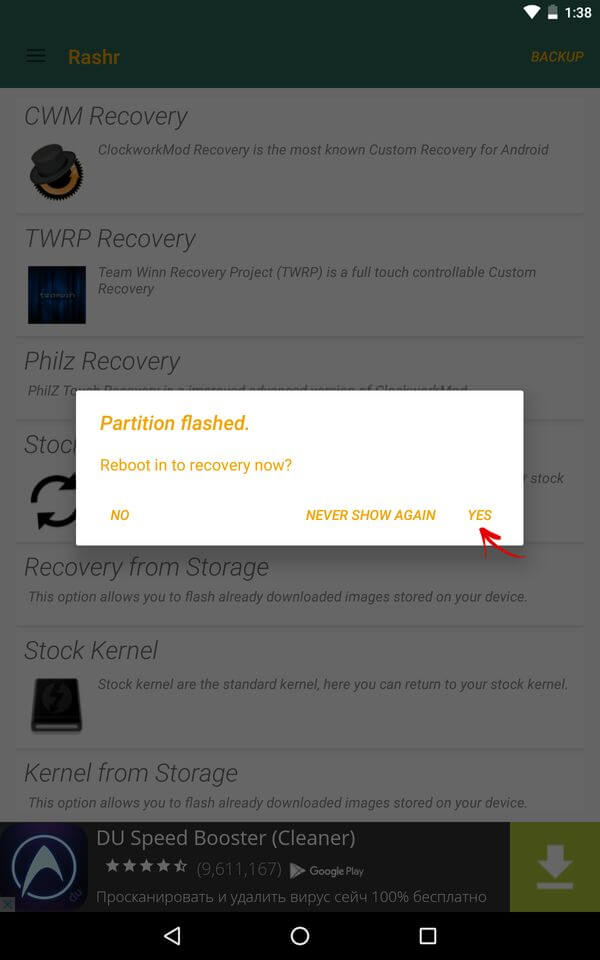Open CWM Recovery option
The width and height of the screenshot is (600, 960).
tap(300, 152)
